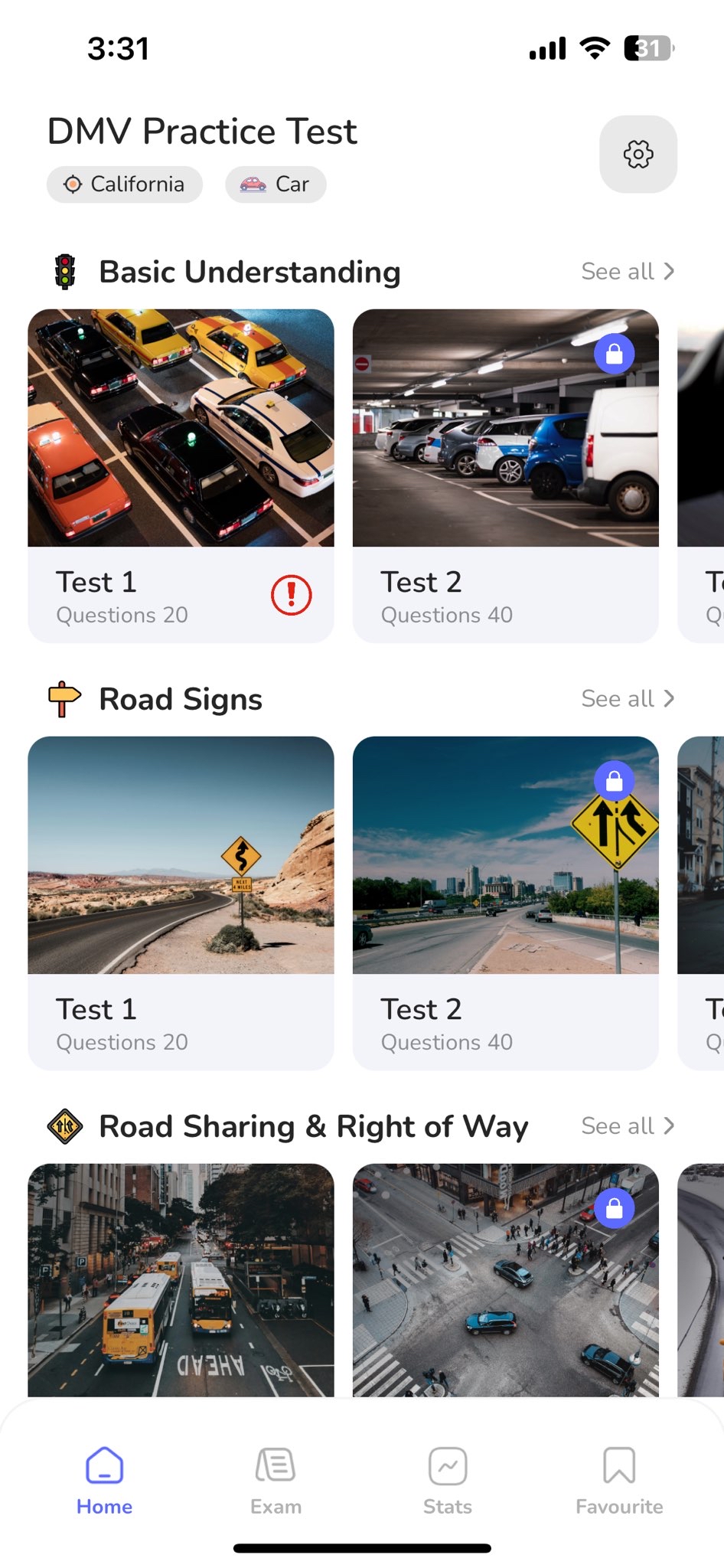
Task: Open first Road Sharing test with buses
Action: [x=181, y=1280]
